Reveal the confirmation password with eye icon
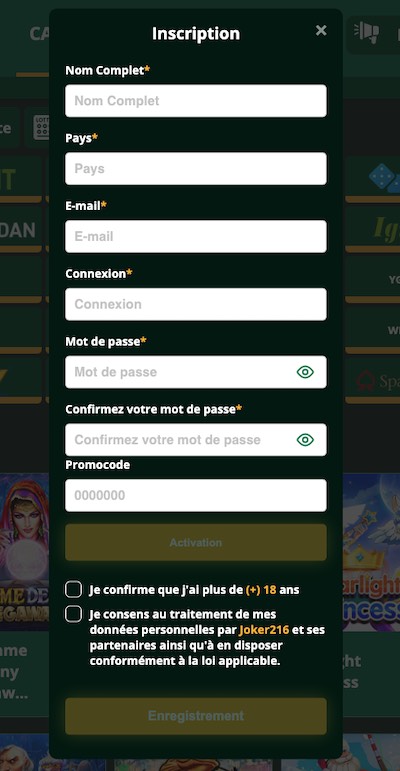 (x=305, y=440)
